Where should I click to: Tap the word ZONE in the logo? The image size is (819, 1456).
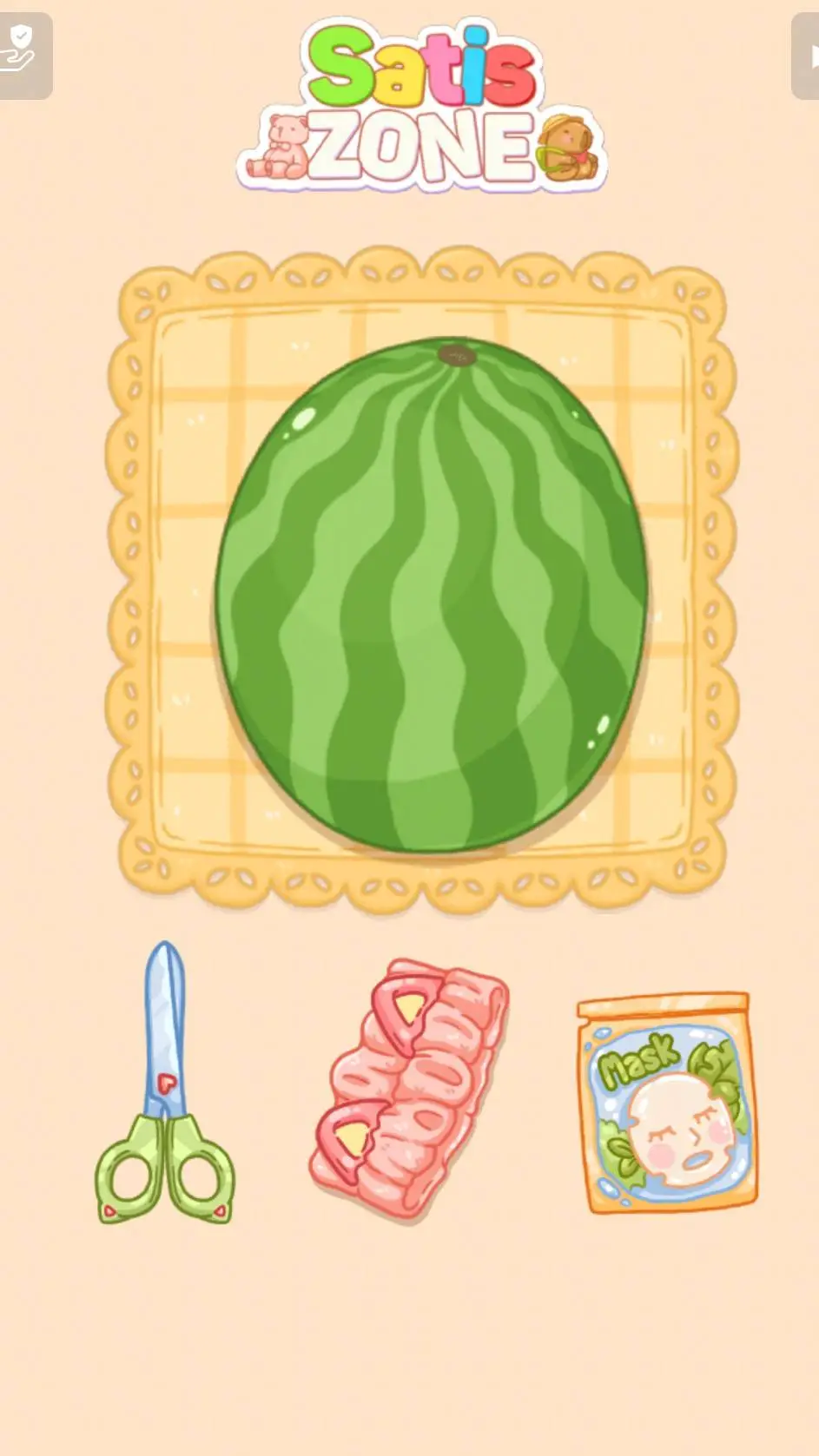pos(423,148)
